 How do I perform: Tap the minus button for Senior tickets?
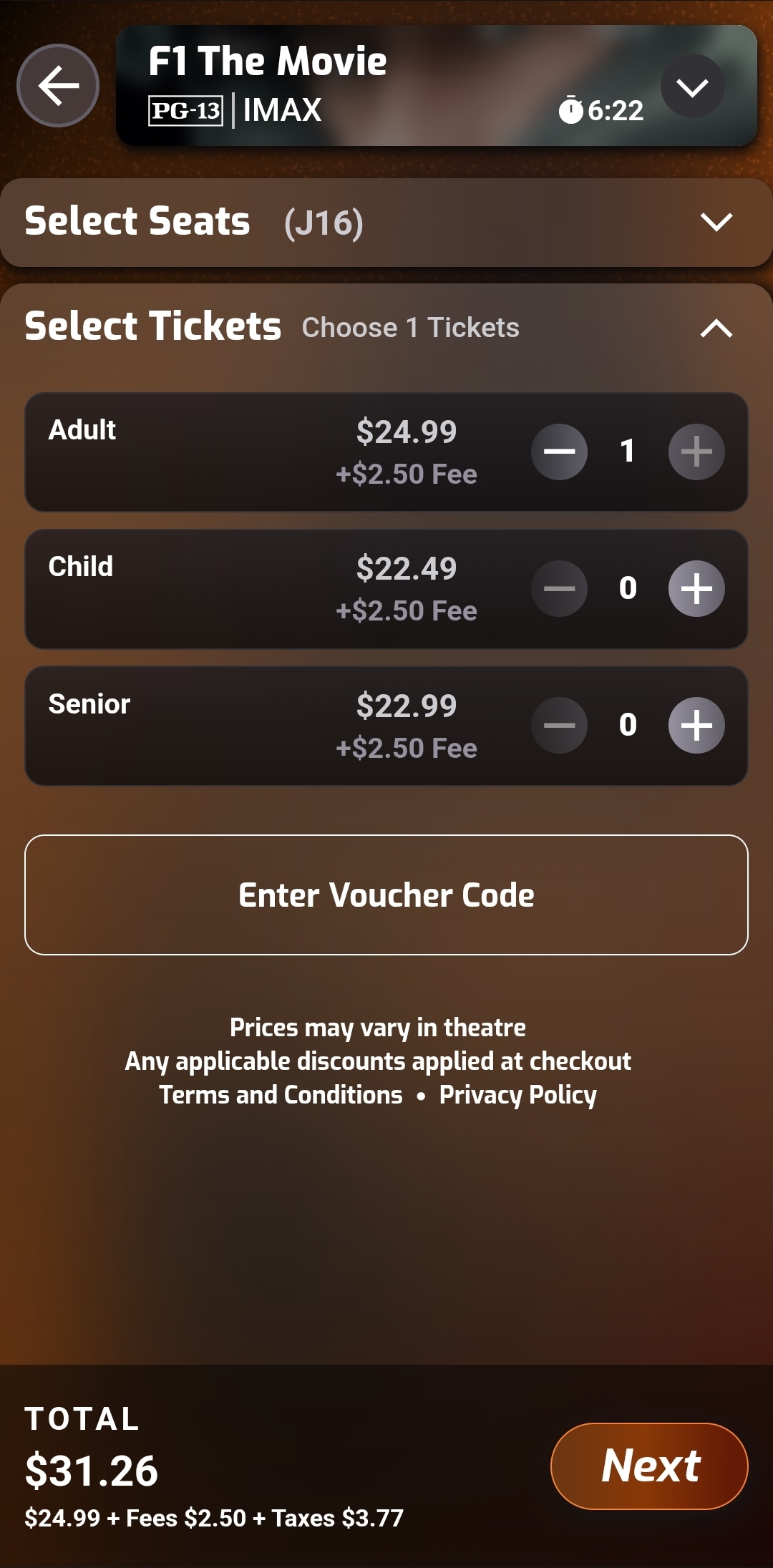(560, 725)
